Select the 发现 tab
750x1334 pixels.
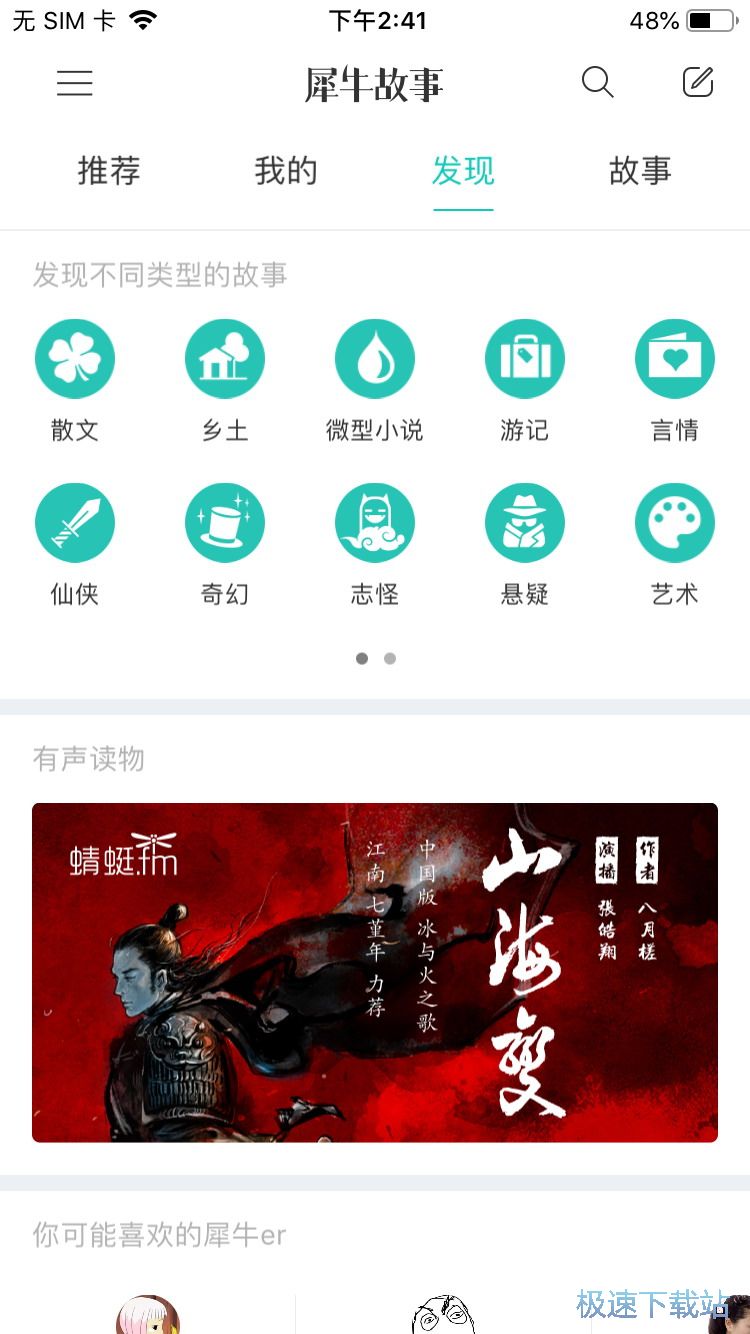click(x=463, y=171)
